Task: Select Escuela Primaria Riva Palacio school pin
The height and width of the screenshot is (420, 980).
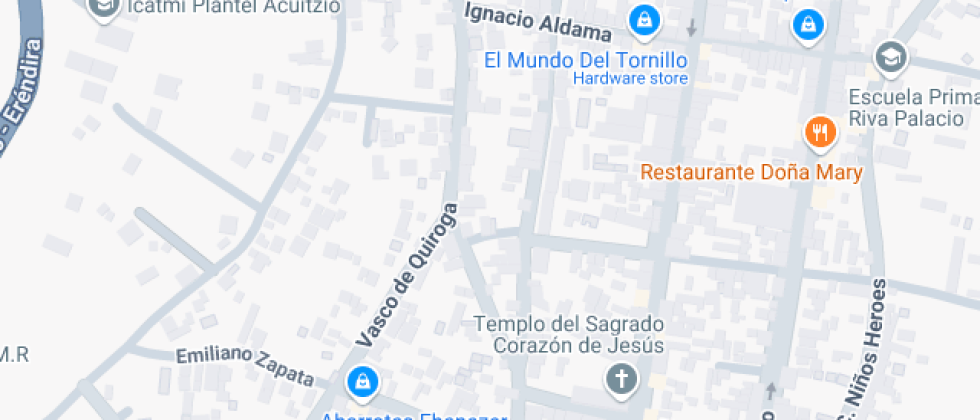Action: (x=889, y=56)
